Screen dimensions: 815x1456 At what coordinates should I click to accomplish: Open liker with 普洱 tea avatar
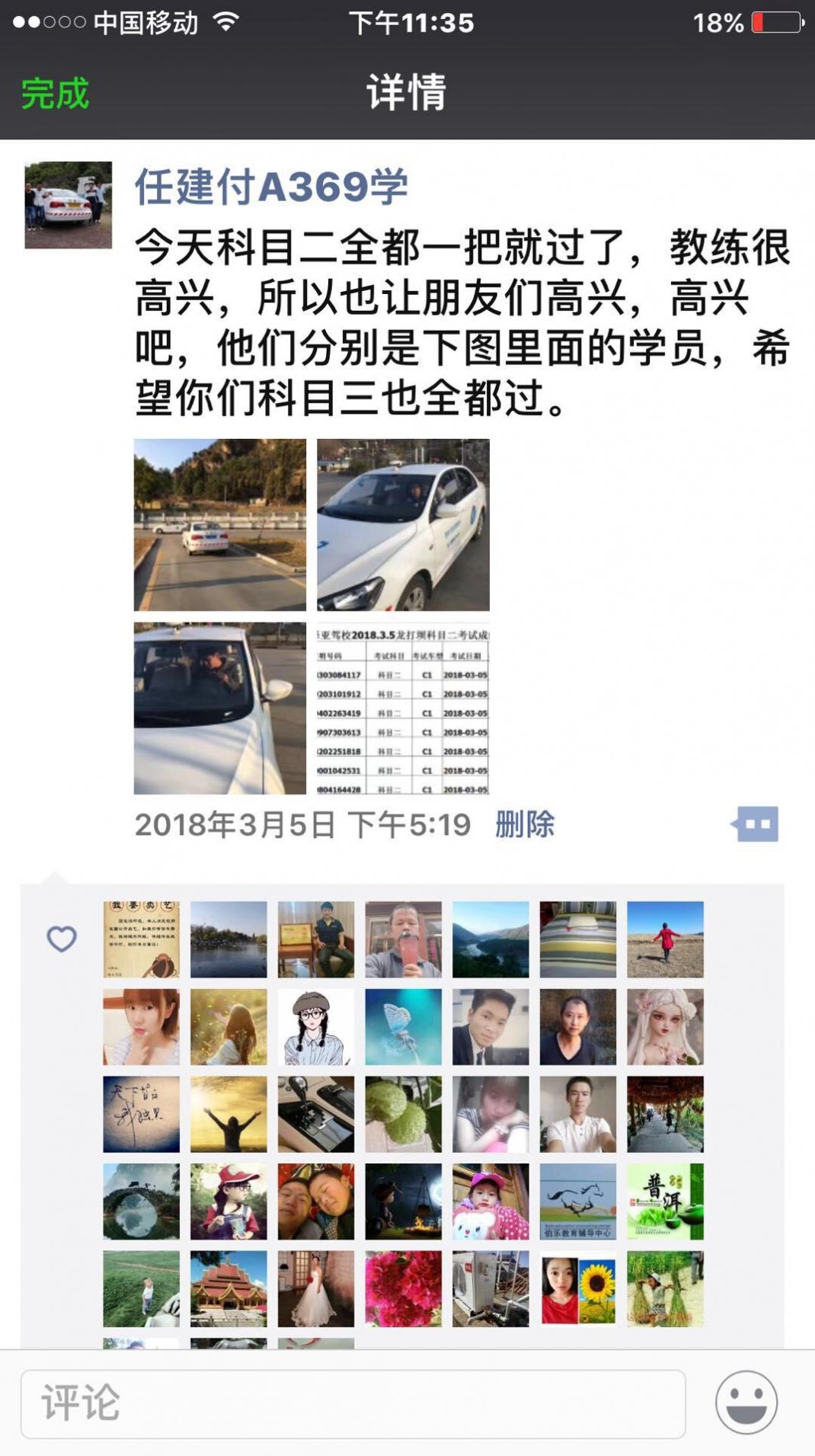tap(665, 1202)
